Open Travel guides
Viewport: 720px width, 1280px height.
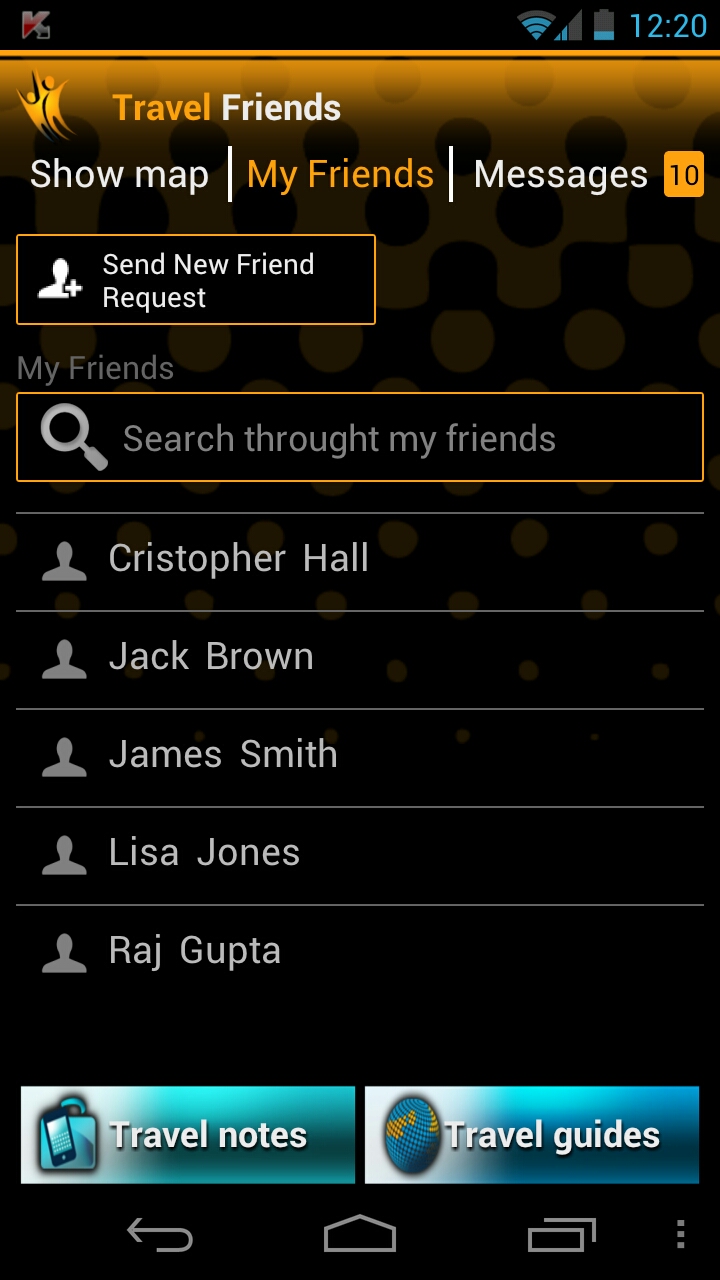(x=532, y=1135)
